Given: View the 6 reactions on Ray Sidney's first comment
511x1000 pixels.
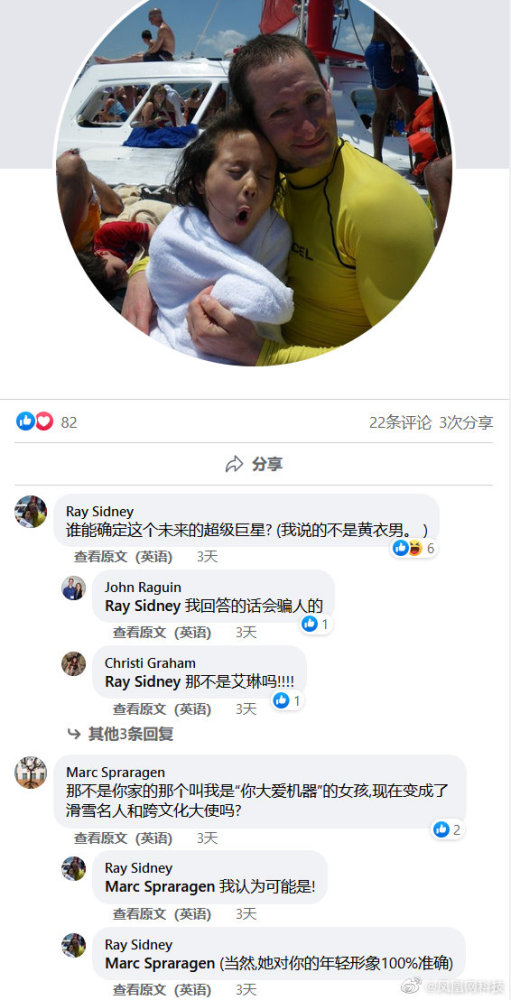Looking at the screenshot, I should [414, 548].
